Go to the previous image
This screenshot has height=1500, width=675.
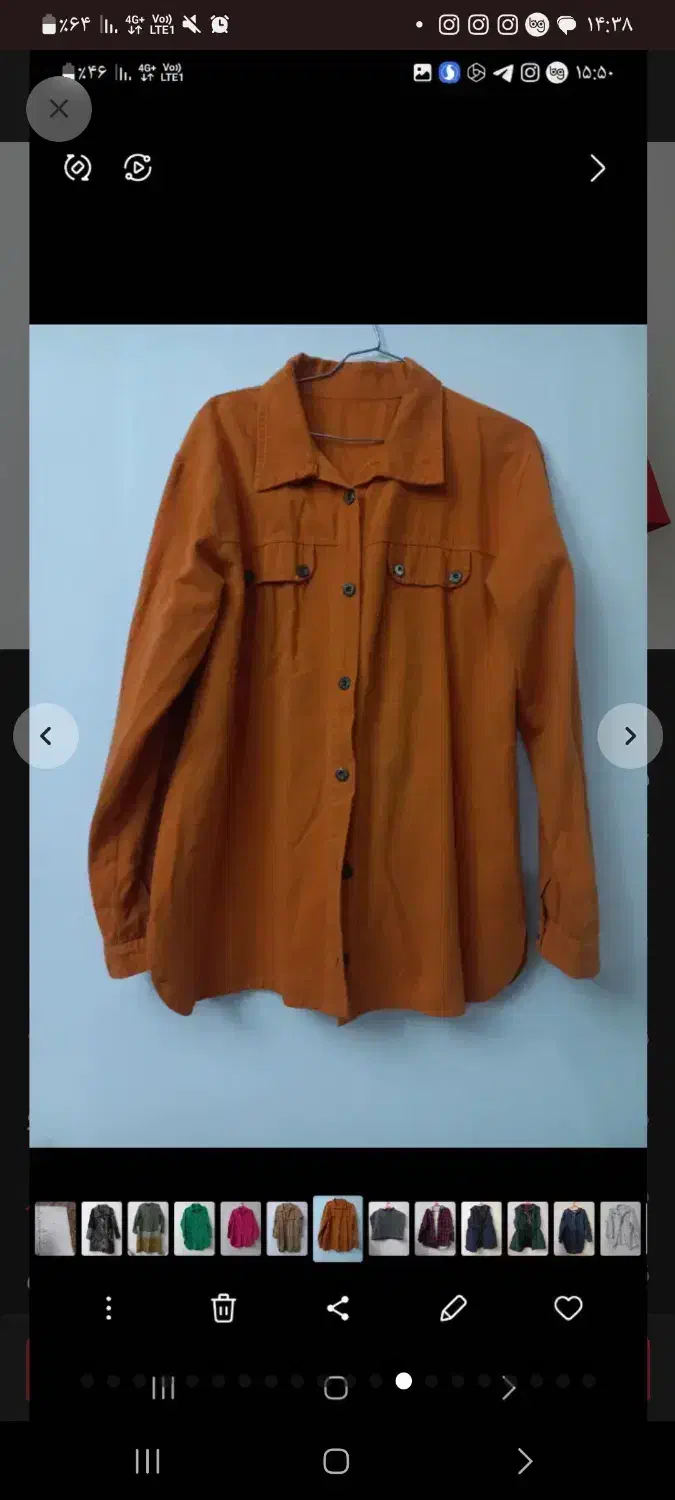tap(46, 736)
